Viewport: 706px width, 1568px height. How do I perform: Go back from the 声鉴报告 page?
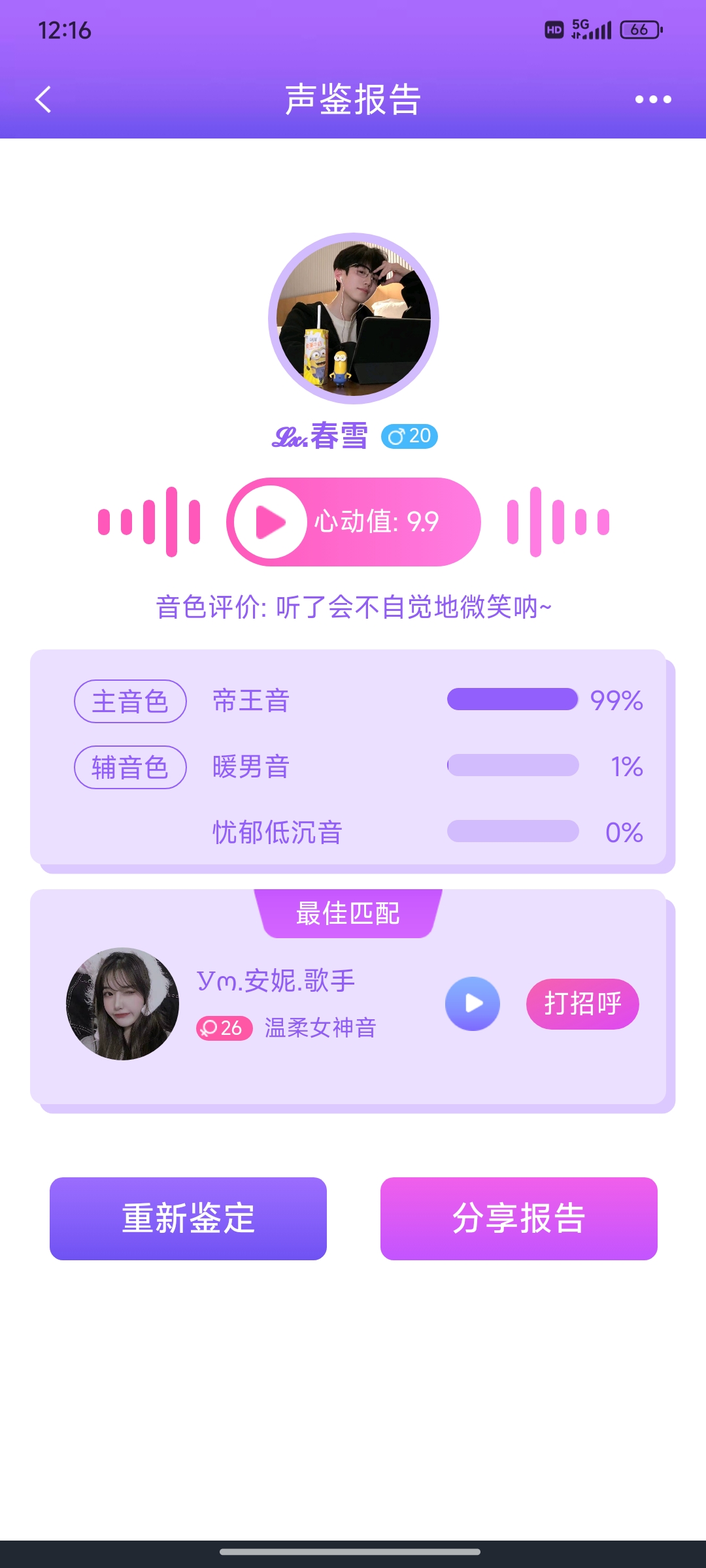point(43,99)
